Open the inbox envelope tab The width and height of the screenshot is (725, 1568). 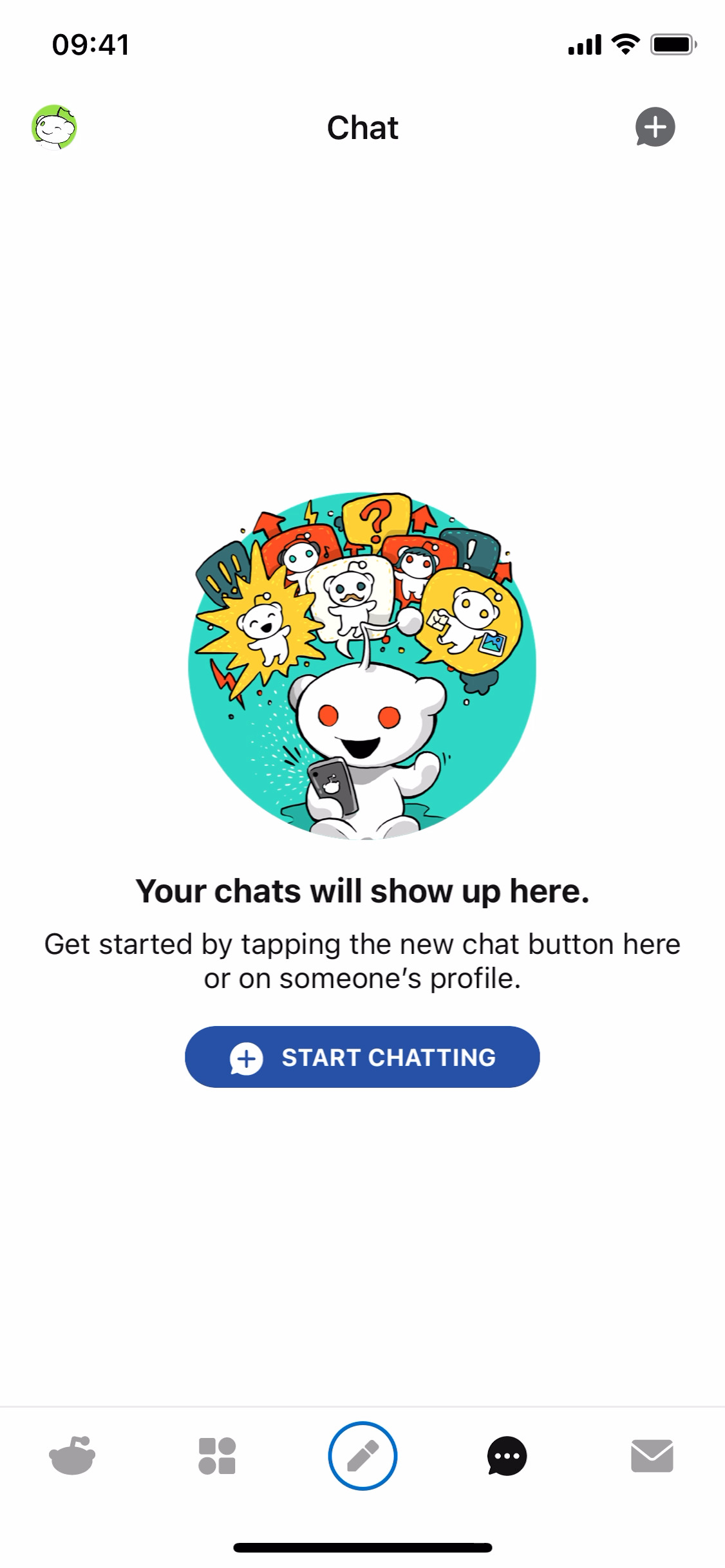click(652, 1456)
